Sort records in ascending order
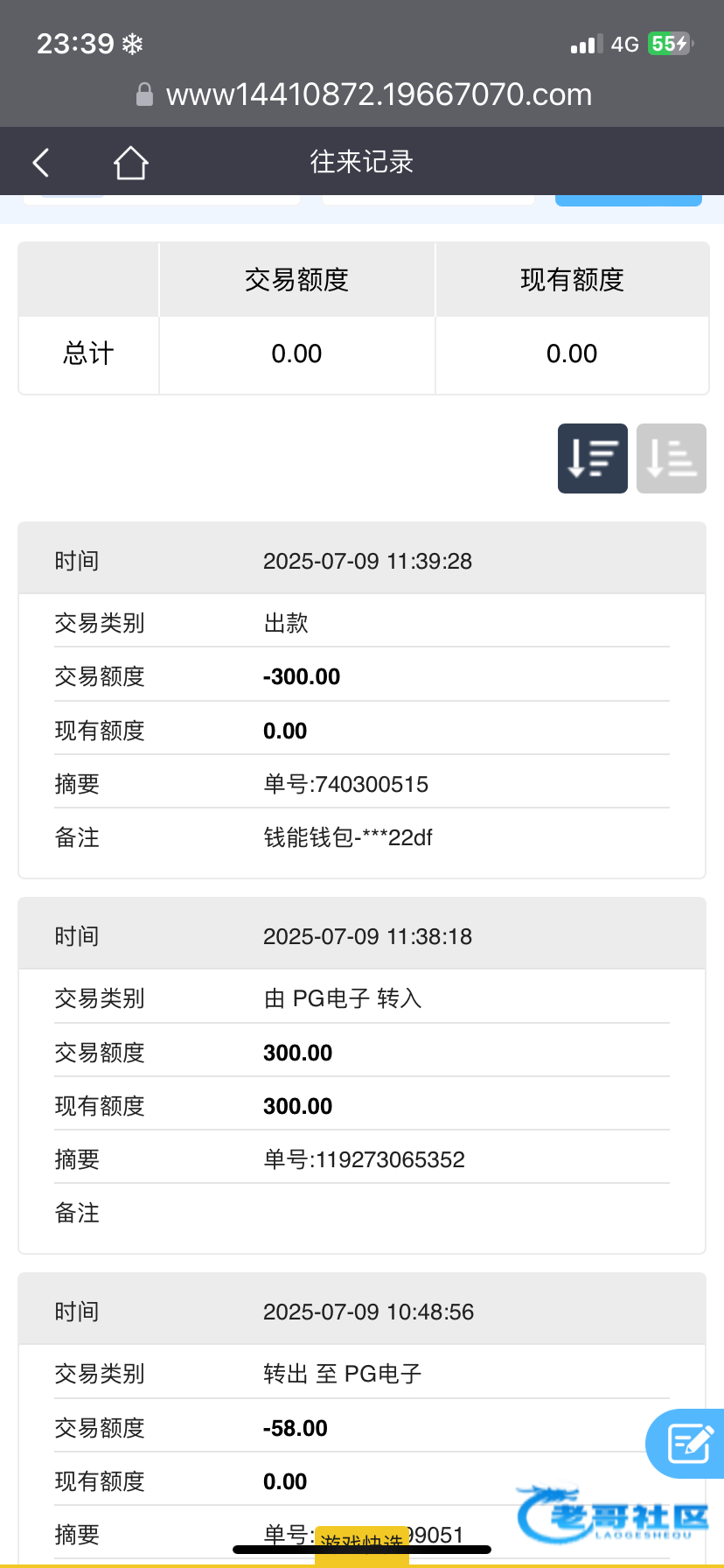The width and height of the screenshot is (724, 1568). click(672, 458)
